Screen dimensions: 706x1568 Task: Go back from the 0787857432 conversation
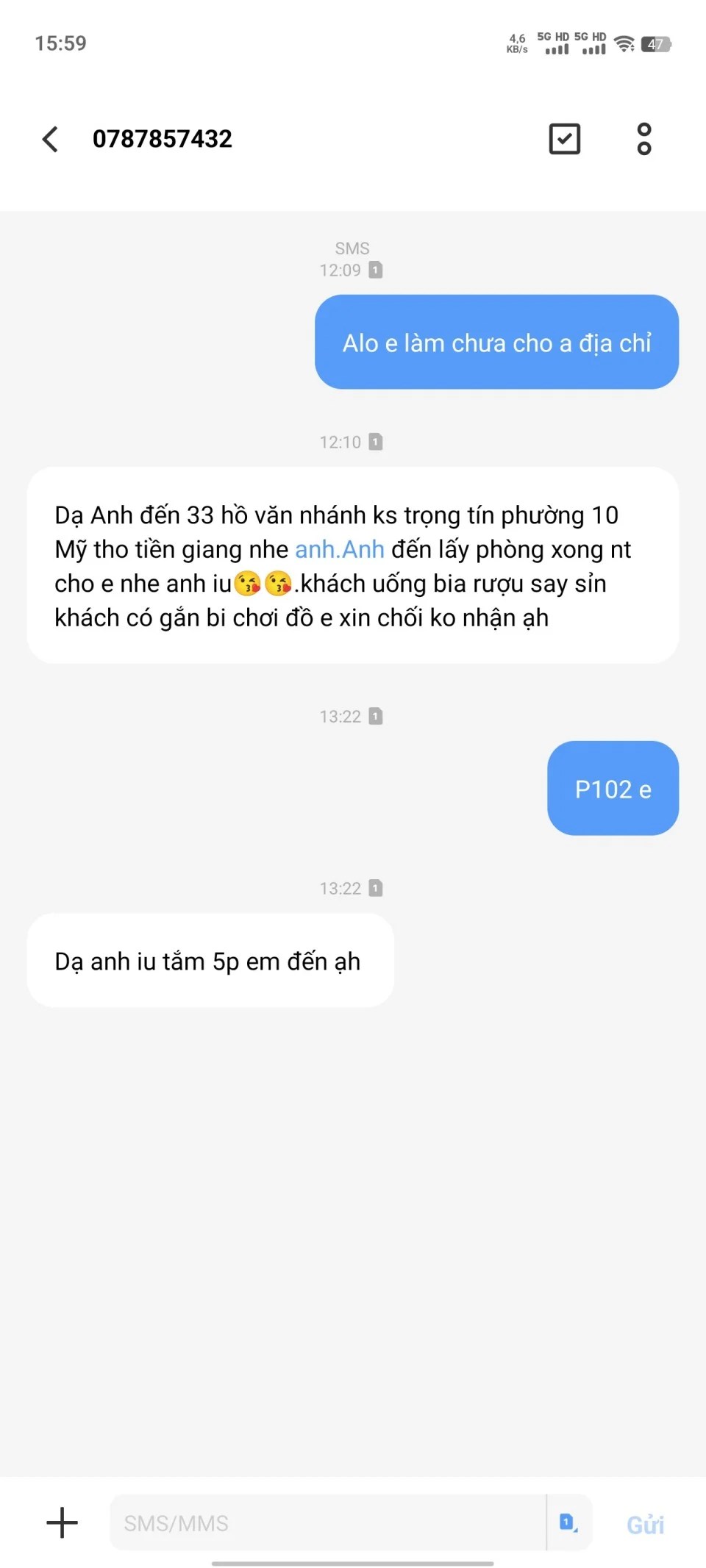tap(50, 139)
